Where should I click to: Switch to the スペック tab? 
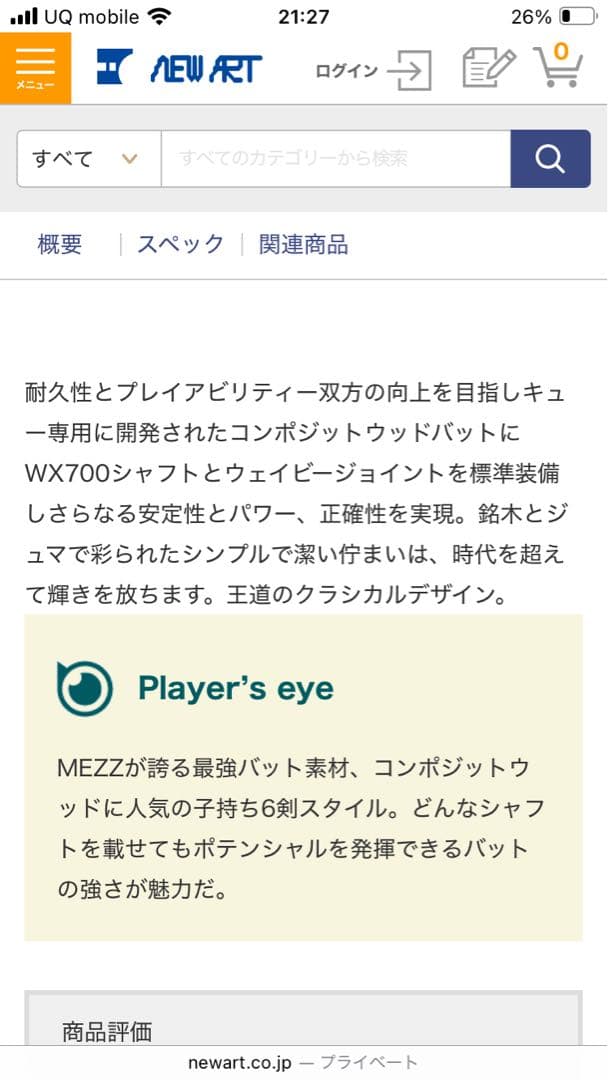pos(180,244)
